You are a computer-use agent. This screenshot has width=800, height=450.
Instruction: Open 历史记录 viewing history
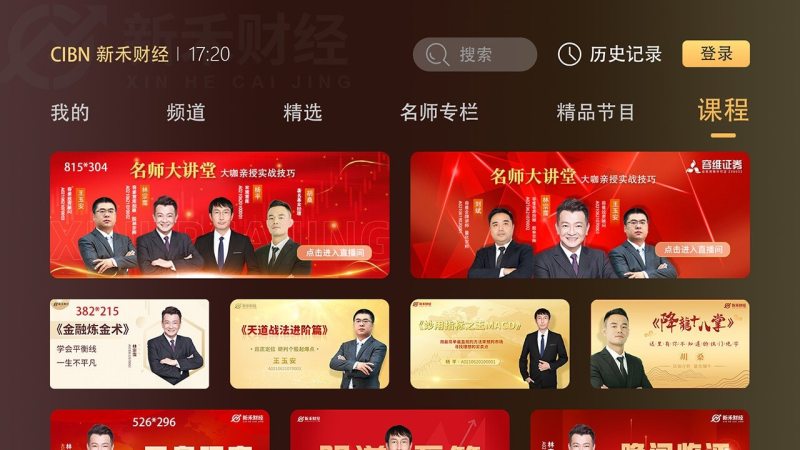(x=610, y=54)
